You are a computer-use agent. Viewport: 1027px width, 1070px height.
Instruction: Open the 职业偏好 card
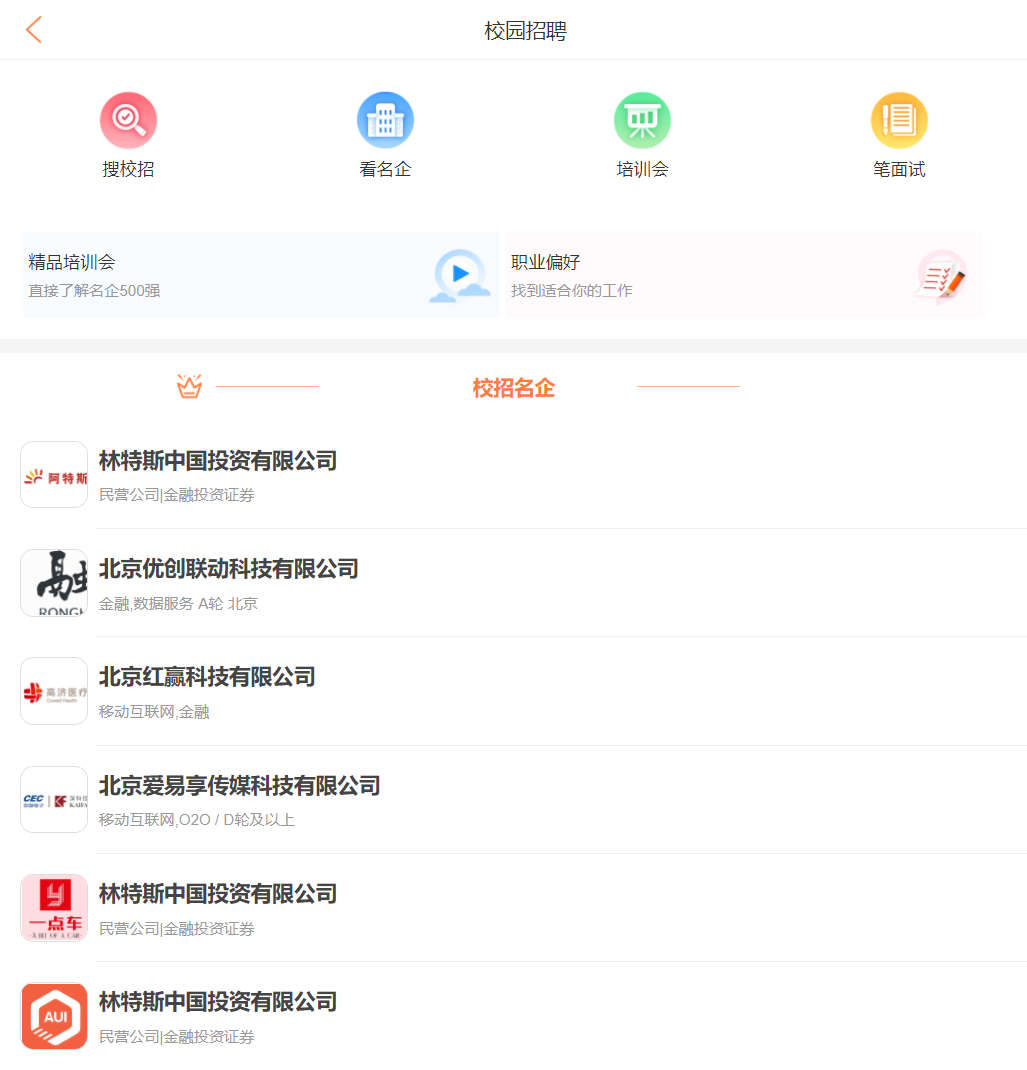tap(744, 275)
